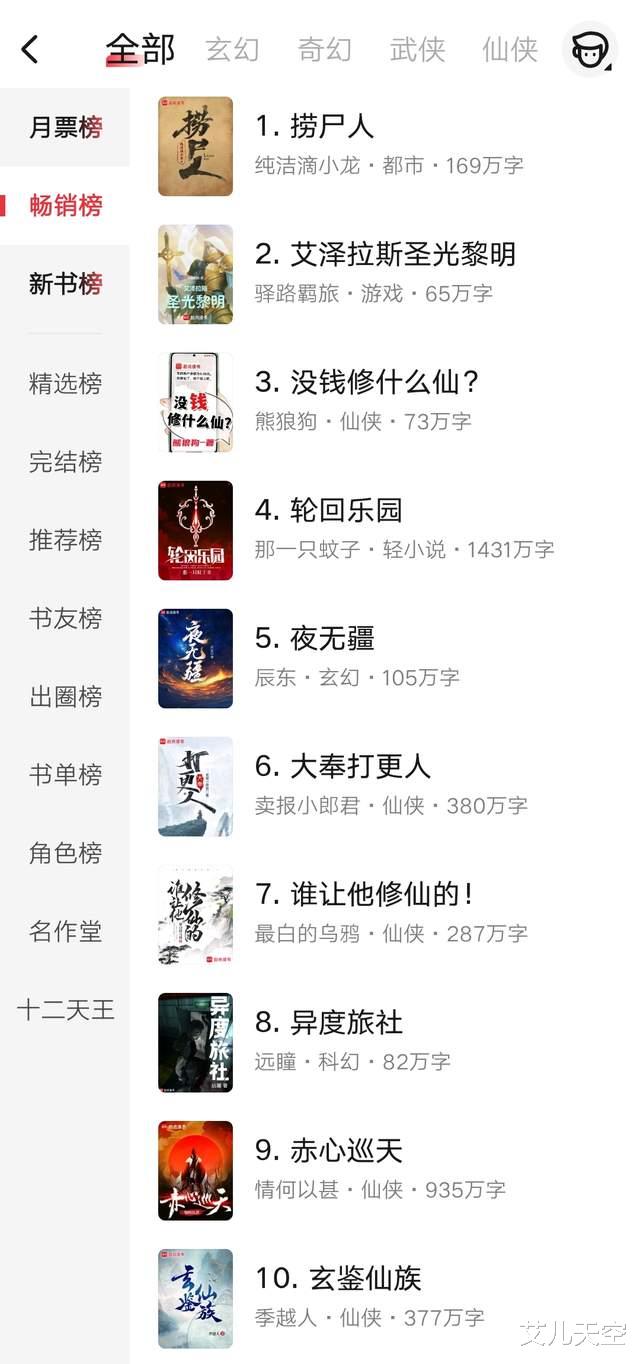The image size is (640, 1364).
Task: Switch to the 玄幻 category tab
Action: point(232,49)
